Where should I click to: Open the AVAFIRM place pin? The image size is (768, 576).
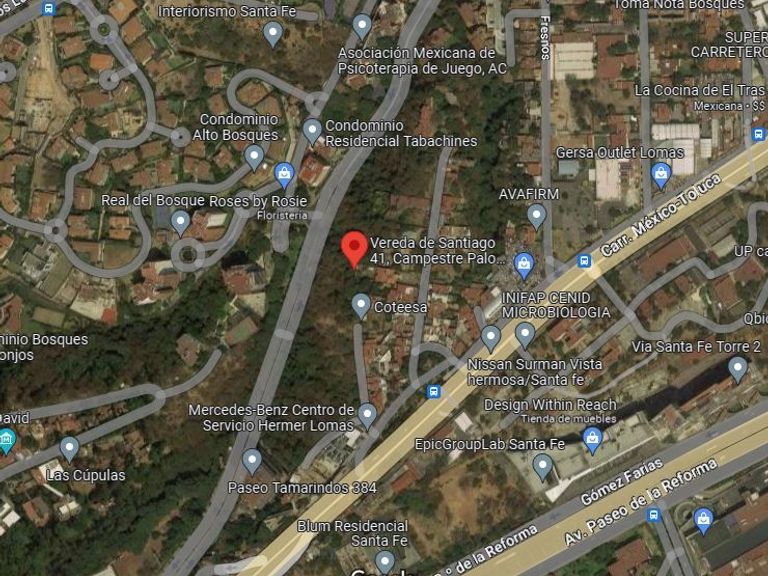537,217
